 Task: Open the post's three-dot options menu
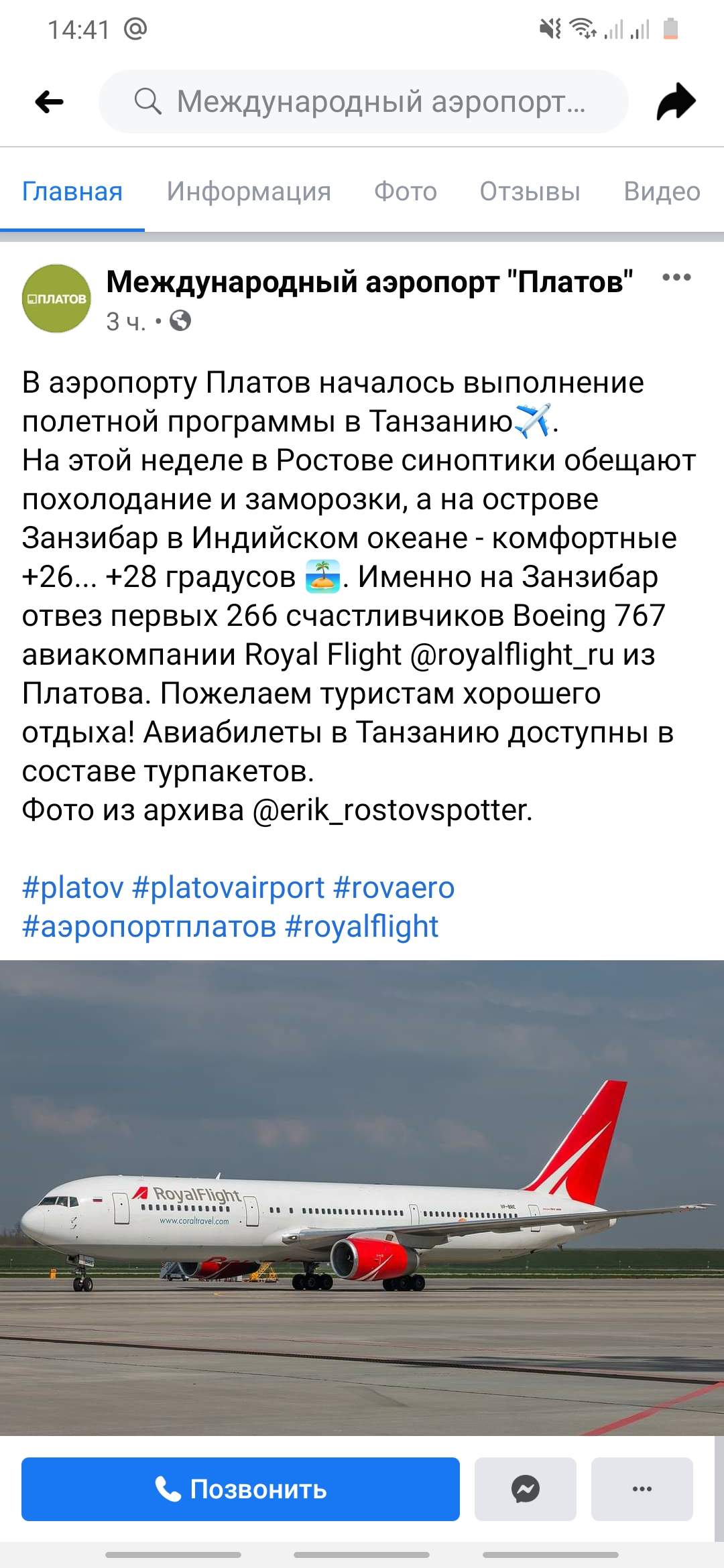tap(676, 277)
